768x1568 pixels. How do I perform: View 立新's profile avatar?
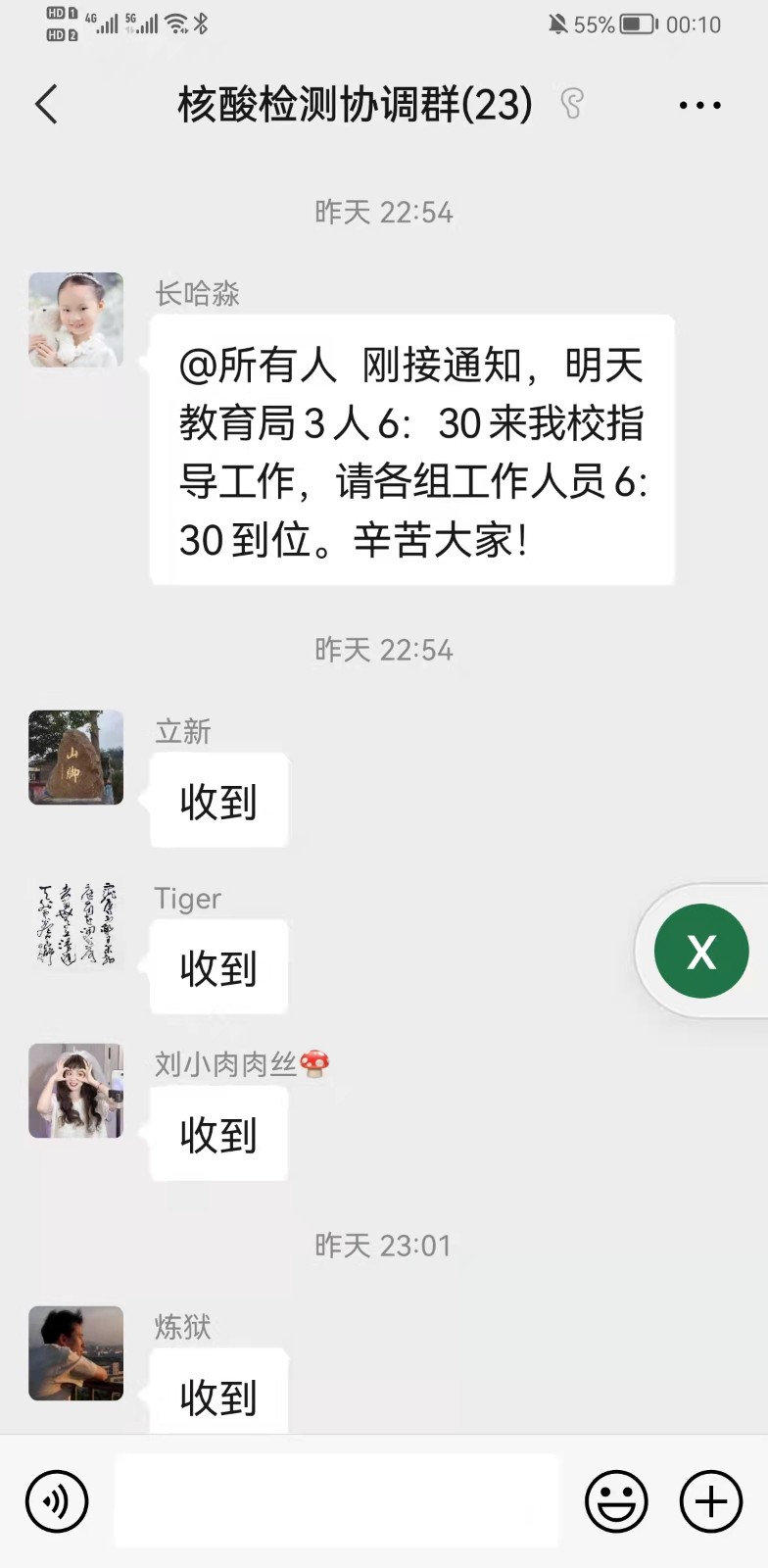[x=76, y=758]
